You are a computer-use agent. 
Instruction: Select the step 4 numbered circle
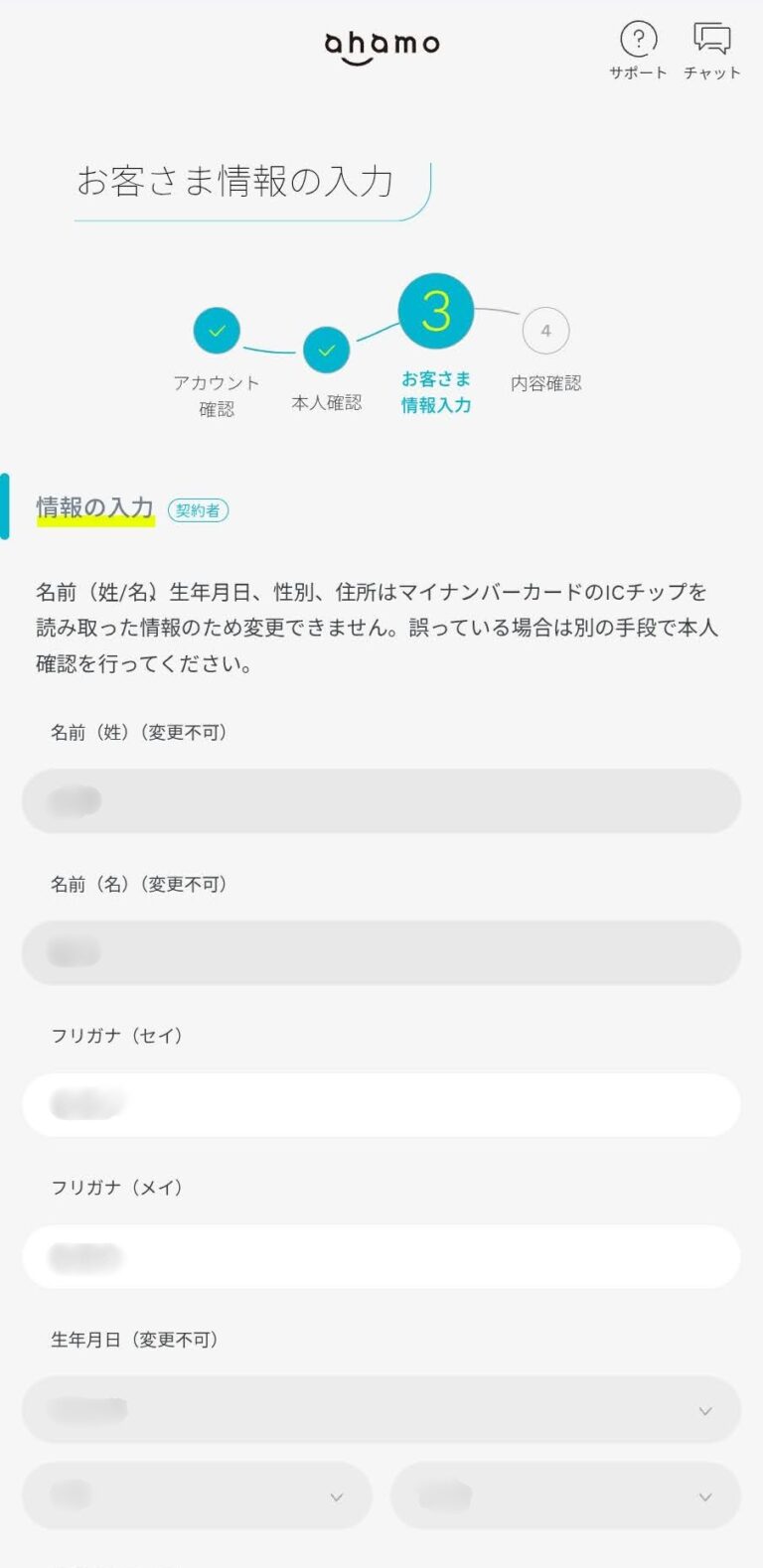point(544,331)
